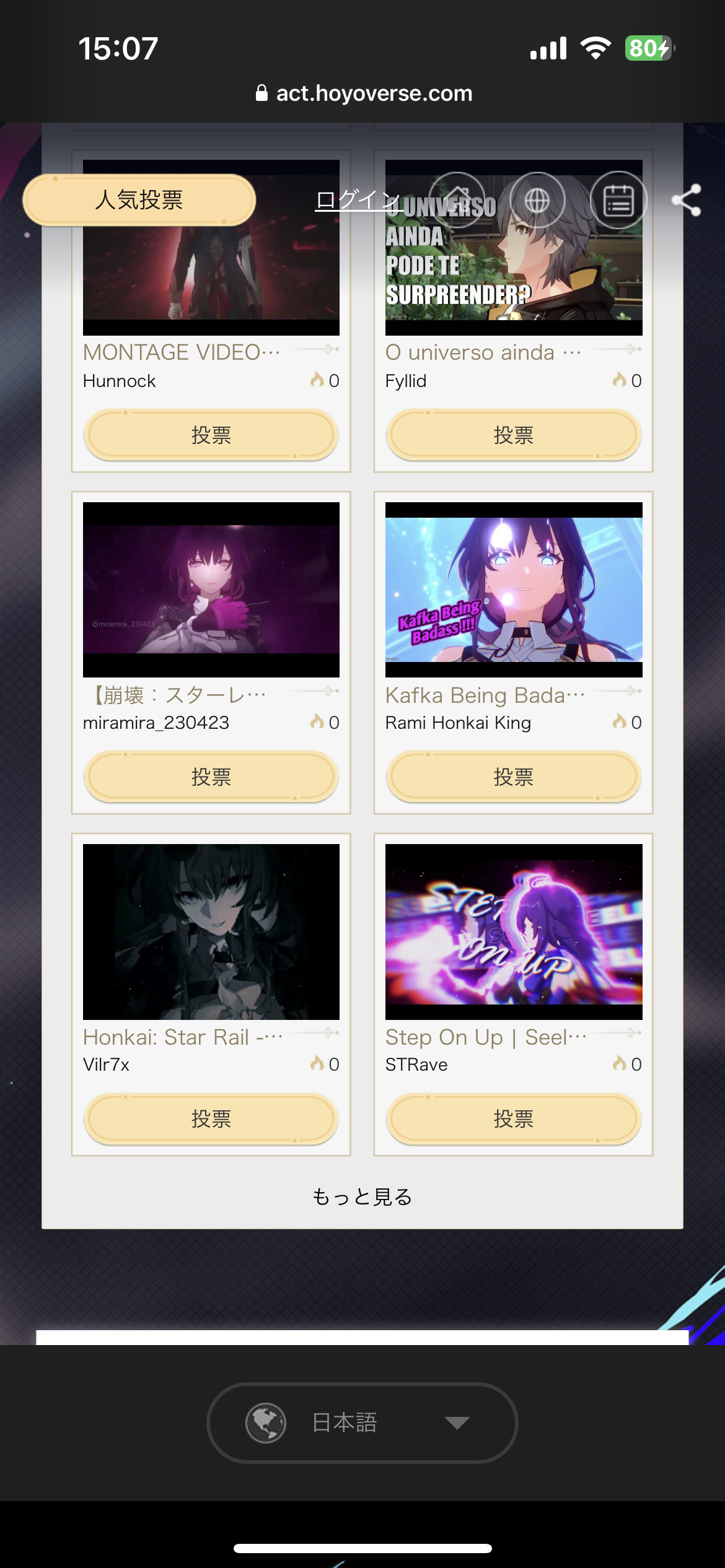Open the Kafka Being Badass video thumbnail
725x1568 pixels.
click(x=513, y=589)
